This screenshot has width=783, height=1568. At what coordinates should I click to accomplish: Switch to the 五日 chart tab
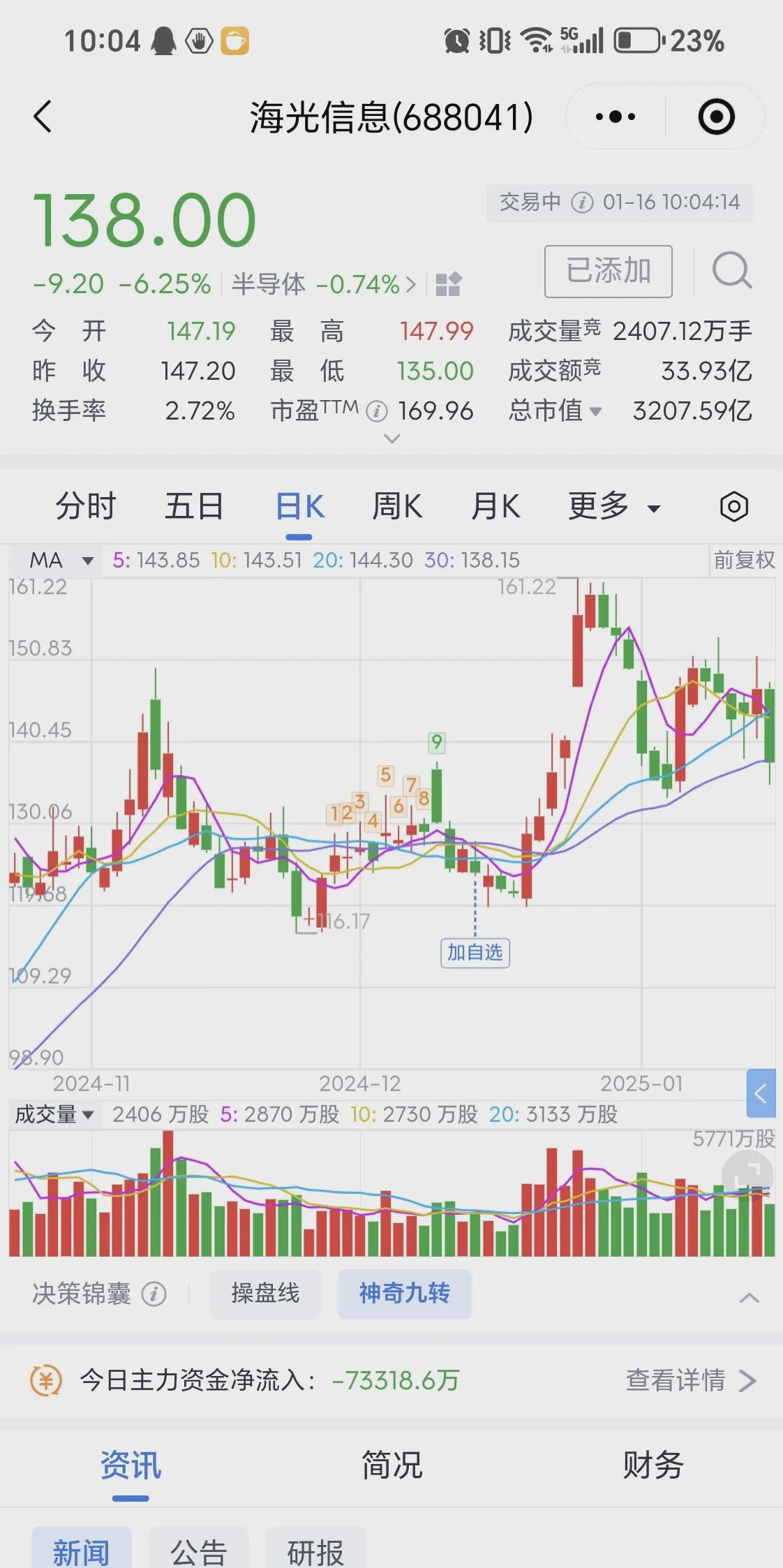(193, 506)
